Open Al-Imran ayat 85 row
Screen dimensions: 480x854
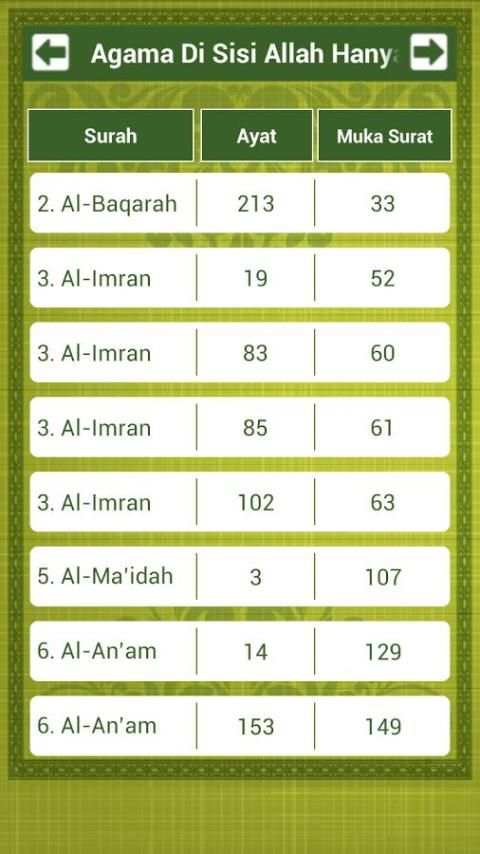[x=240, y=427]
